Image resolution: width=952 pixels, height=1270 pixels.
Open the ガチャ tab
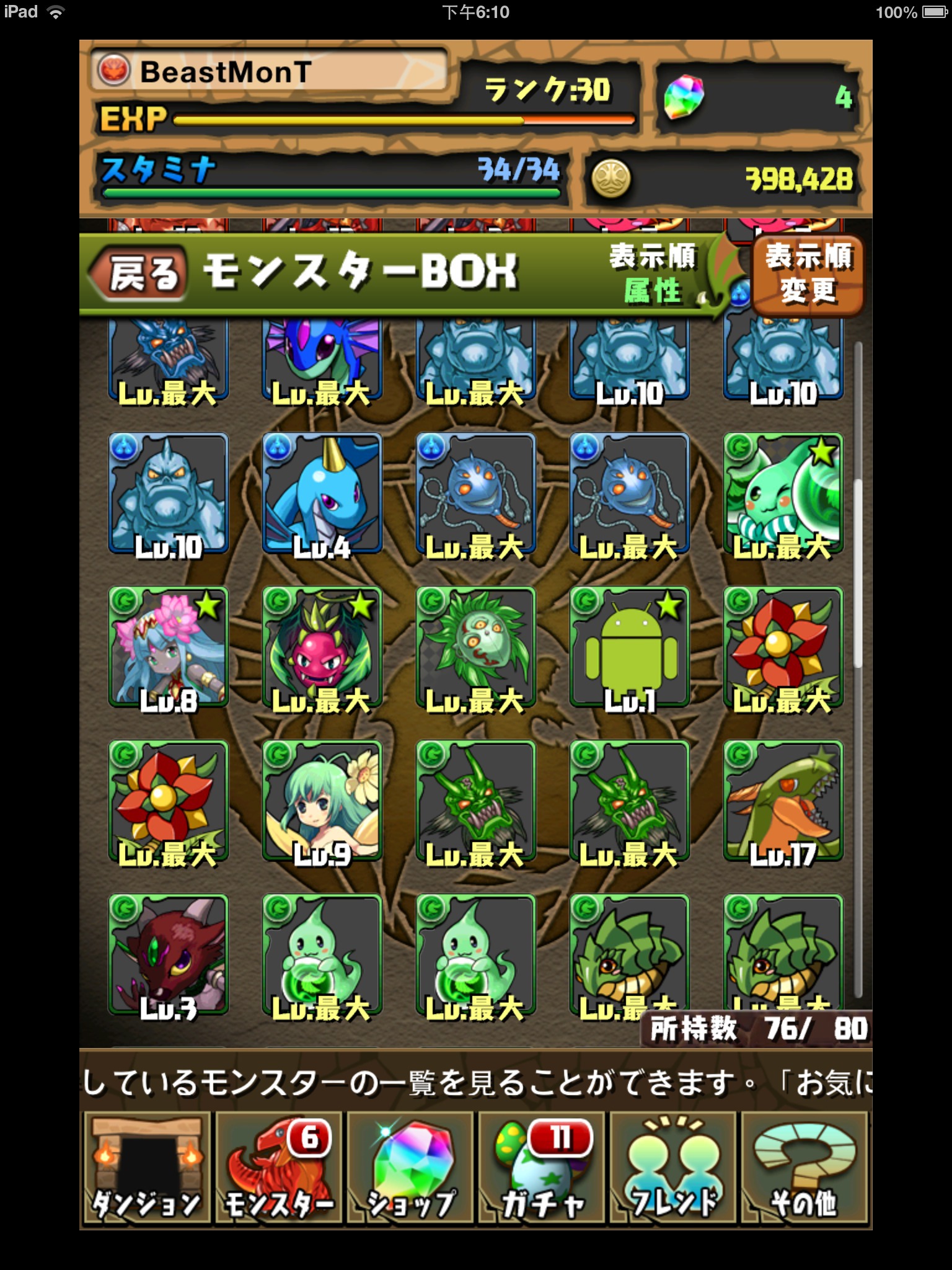coord(542,1168)
